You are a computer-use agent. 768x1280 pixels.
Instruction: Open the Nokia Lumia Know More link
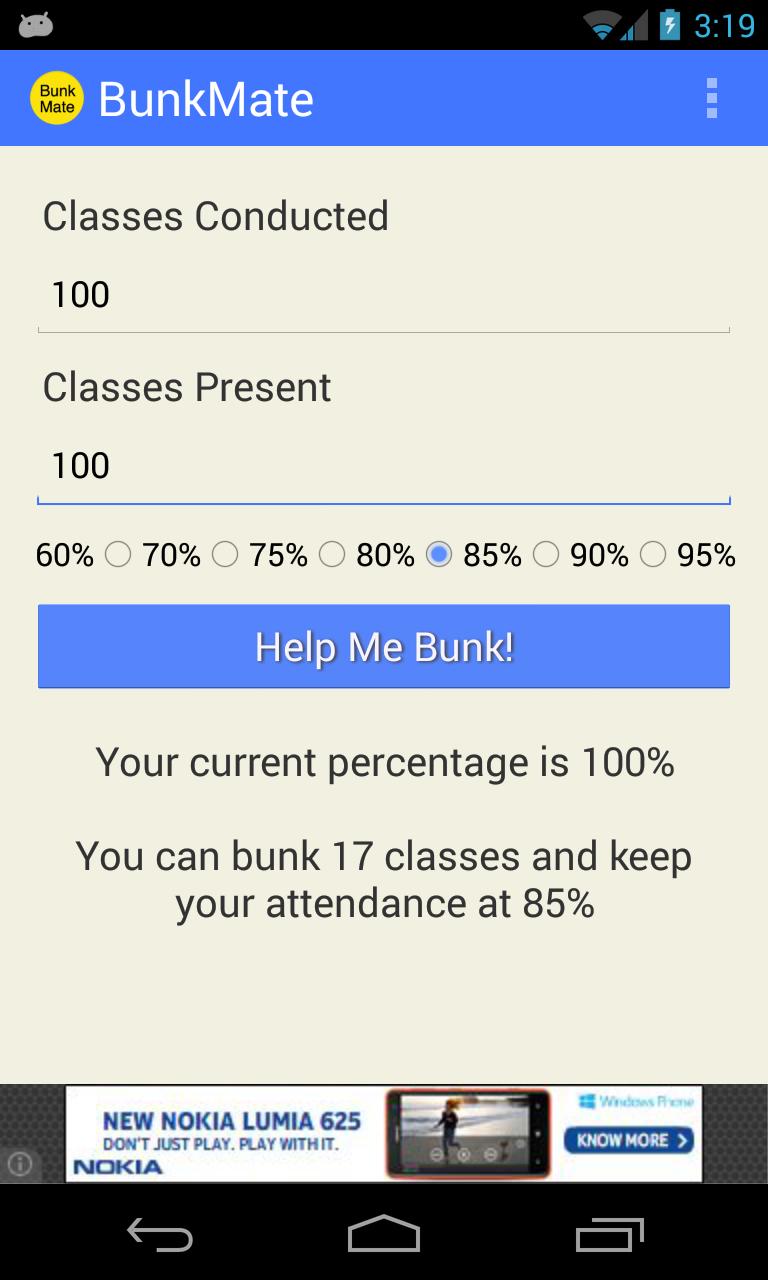(x=628, y=1140)
